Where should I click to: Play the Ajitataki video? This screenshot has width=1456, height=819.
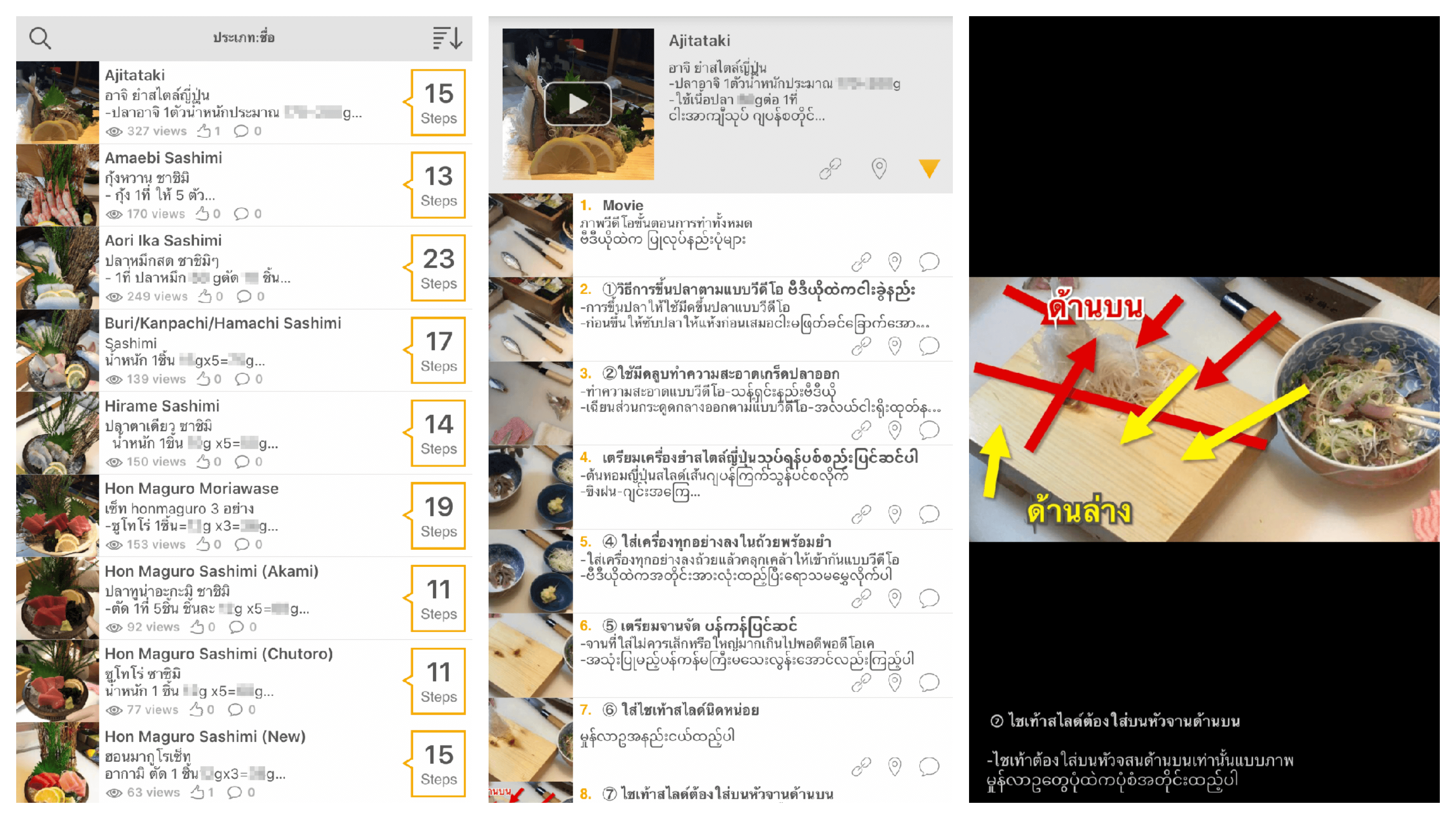click(x=577, y=104)
